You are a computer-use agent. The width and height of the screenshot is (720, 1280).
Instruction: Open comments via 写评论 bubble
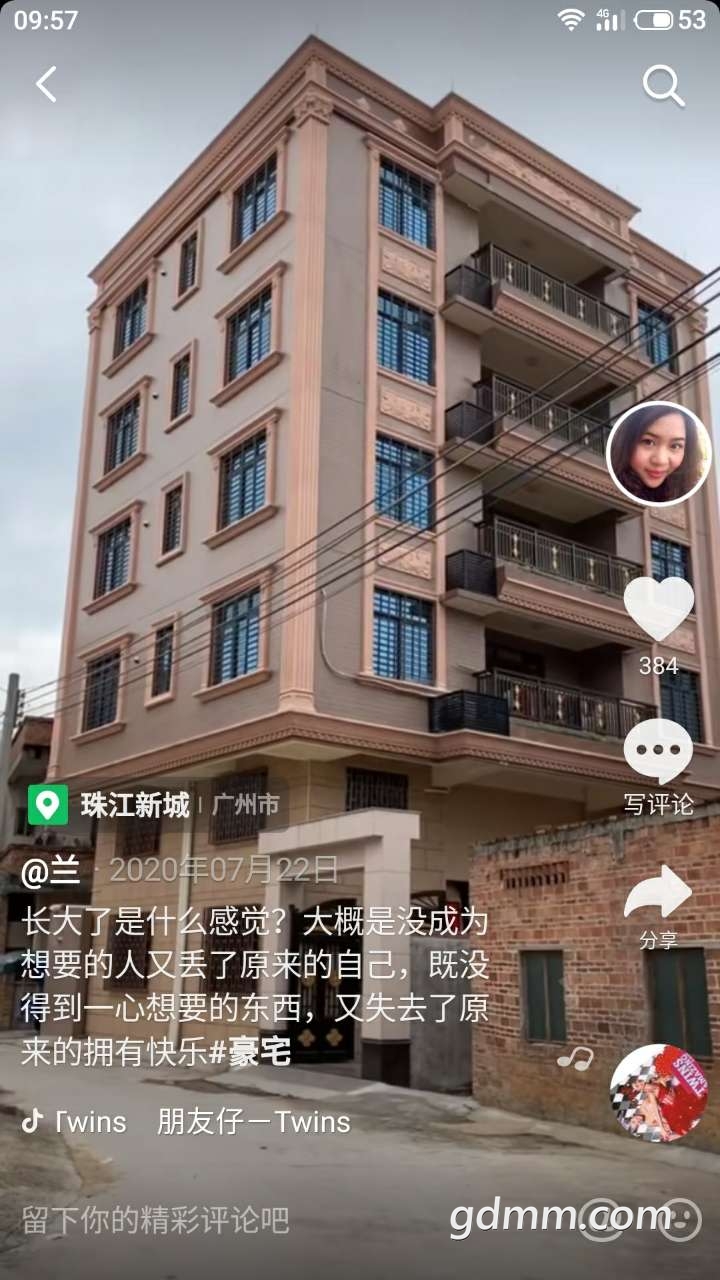pos(658,752)
